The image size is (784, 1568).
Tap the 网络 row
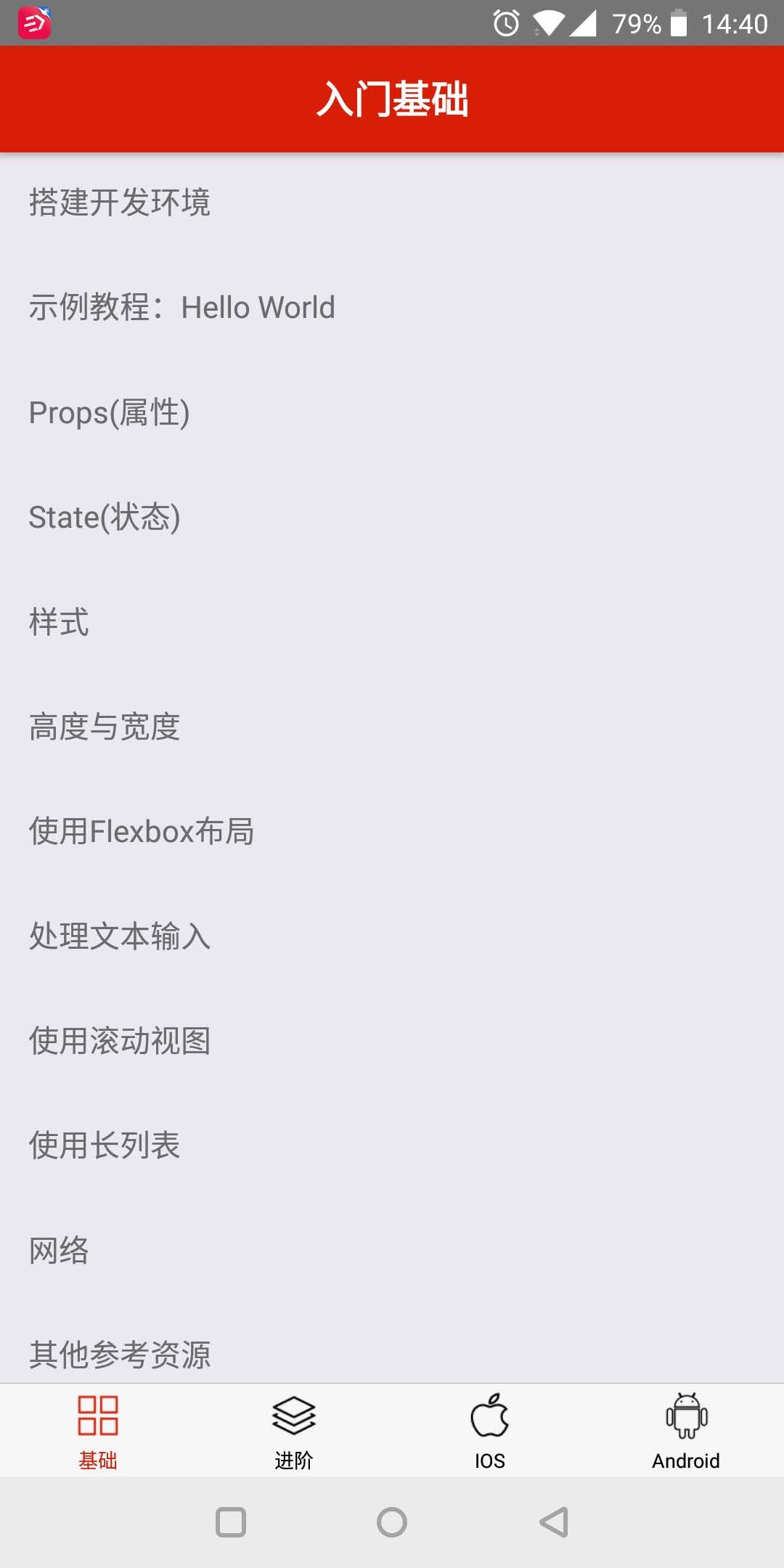click(392, 1250)
